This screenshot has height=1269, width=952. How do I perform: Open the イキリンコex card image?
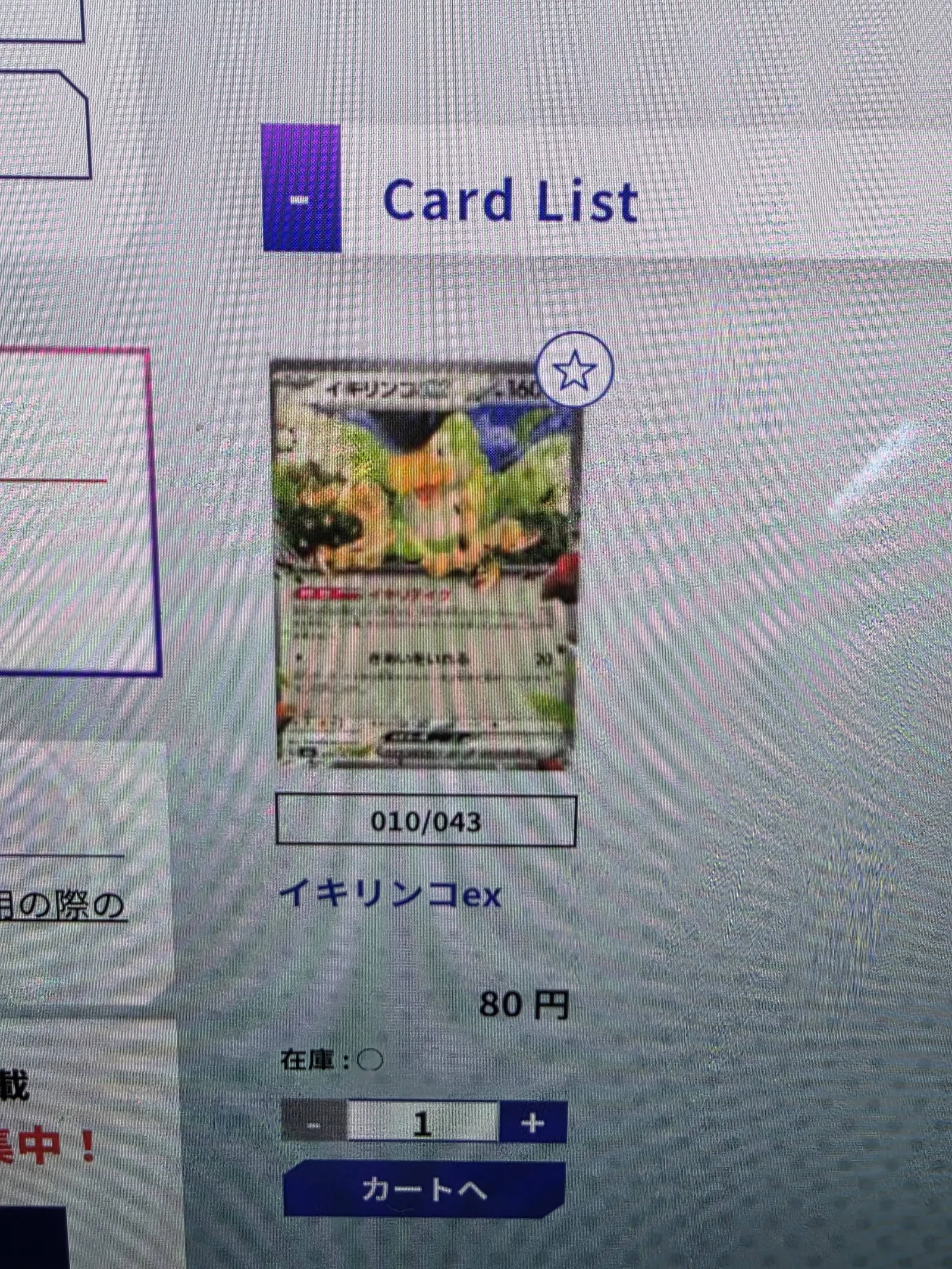(424, 564)
